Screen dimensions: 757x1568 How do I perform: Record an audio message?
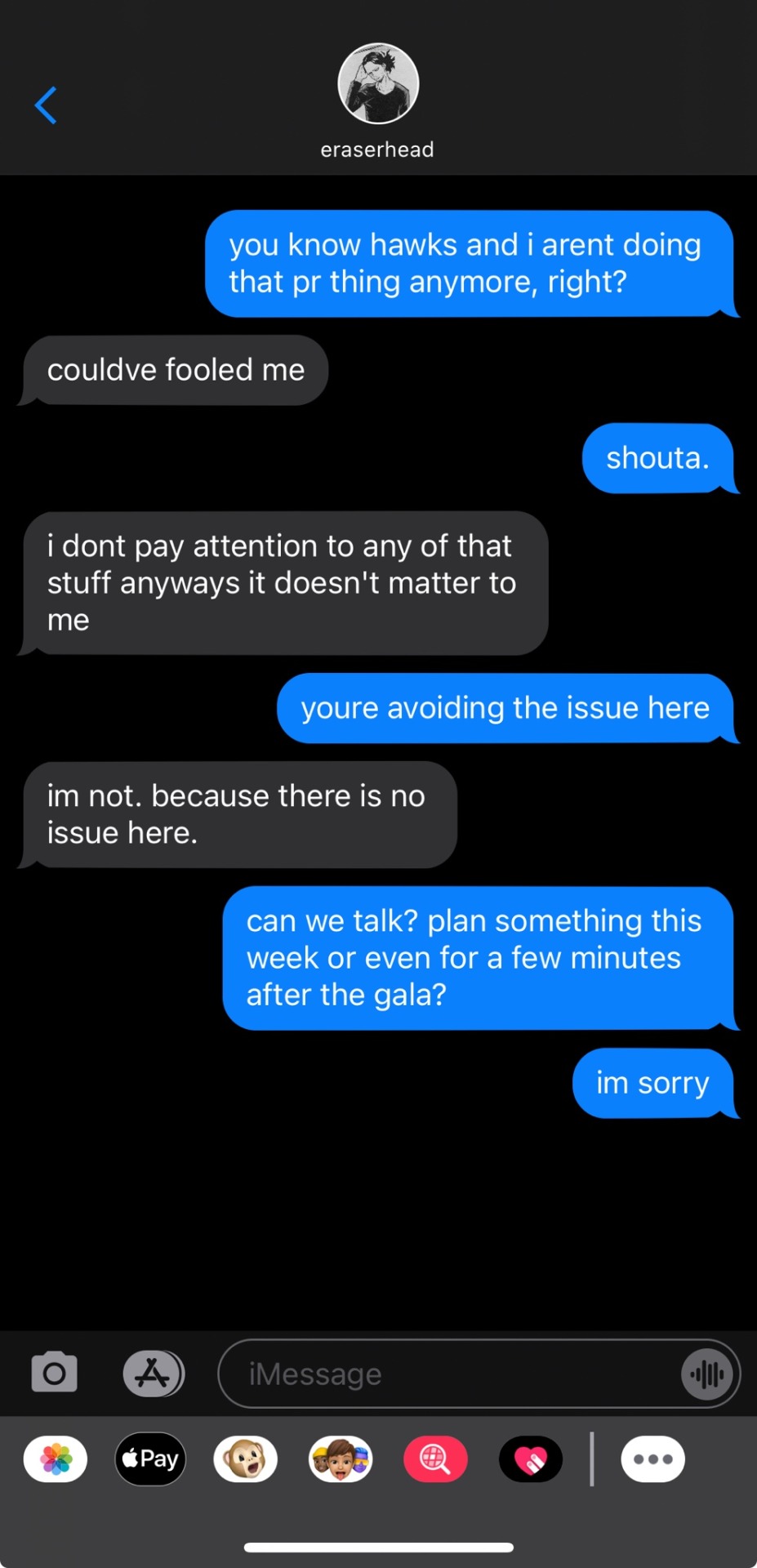pos(706,1374)
